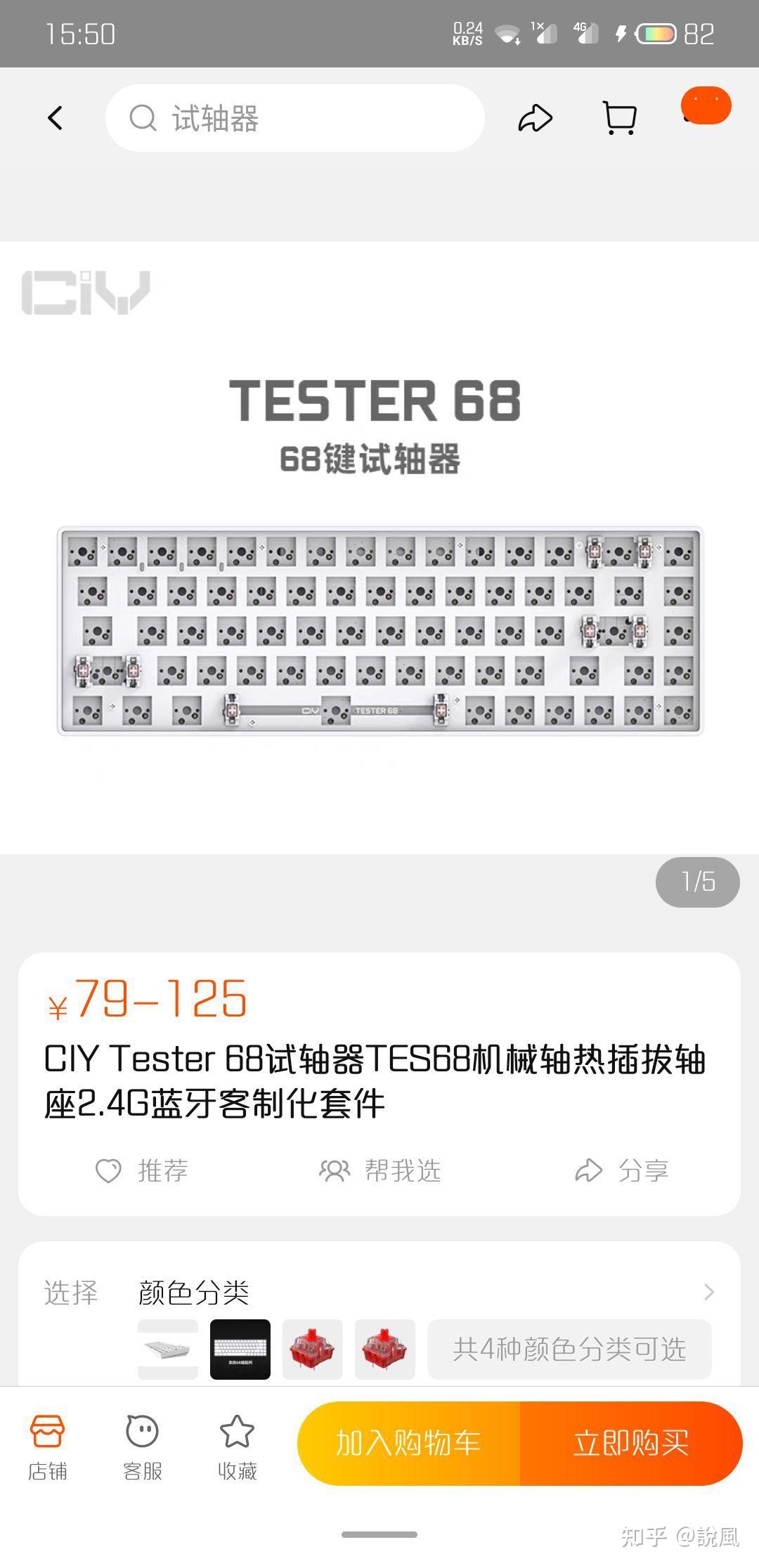The image size is (759, 1568).
Task: Tap the 分享 share option below the title
Action: click(x=621, y=1170)
